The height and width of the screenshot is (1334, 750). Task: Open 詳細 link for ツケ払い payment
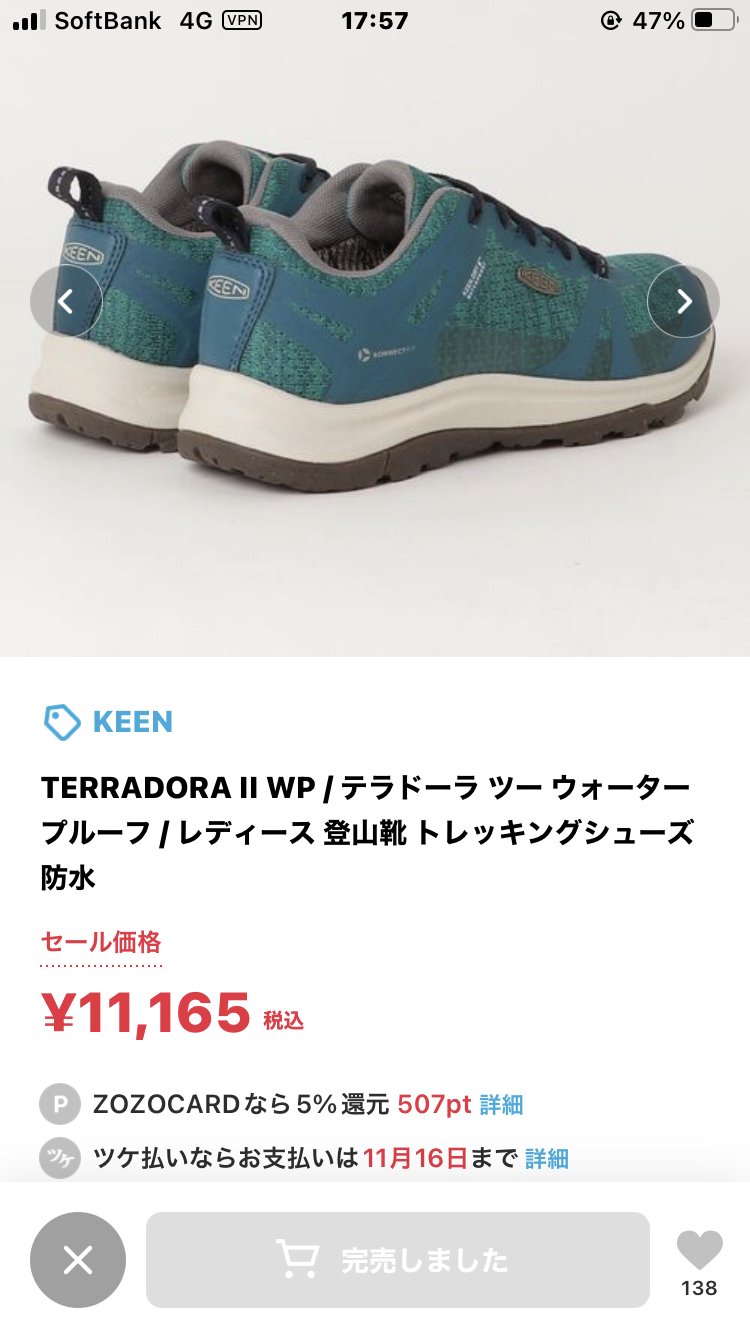(x=546, y=1159)
